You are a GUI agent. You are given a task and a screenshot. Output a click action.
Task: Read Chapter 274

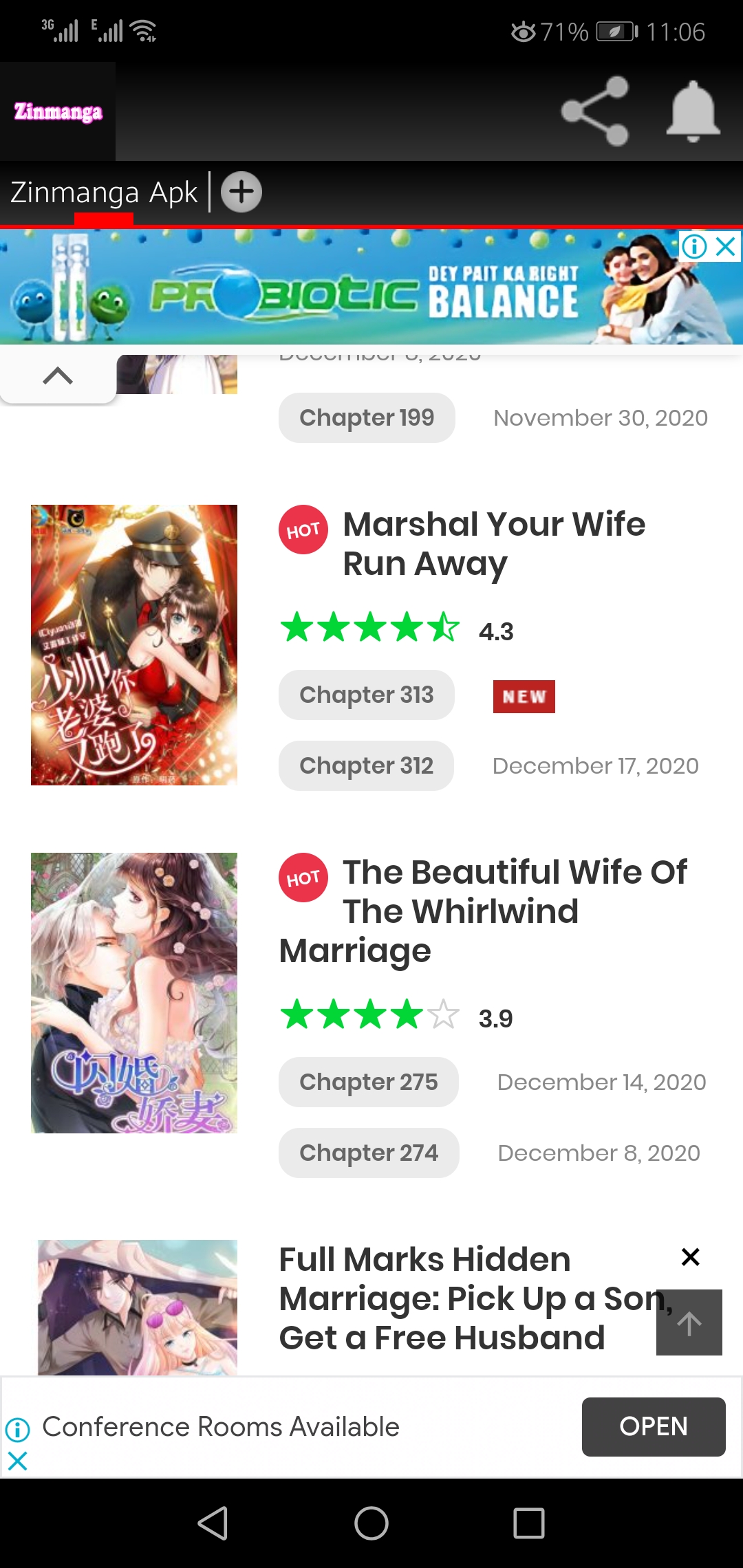click(368, 1153)
